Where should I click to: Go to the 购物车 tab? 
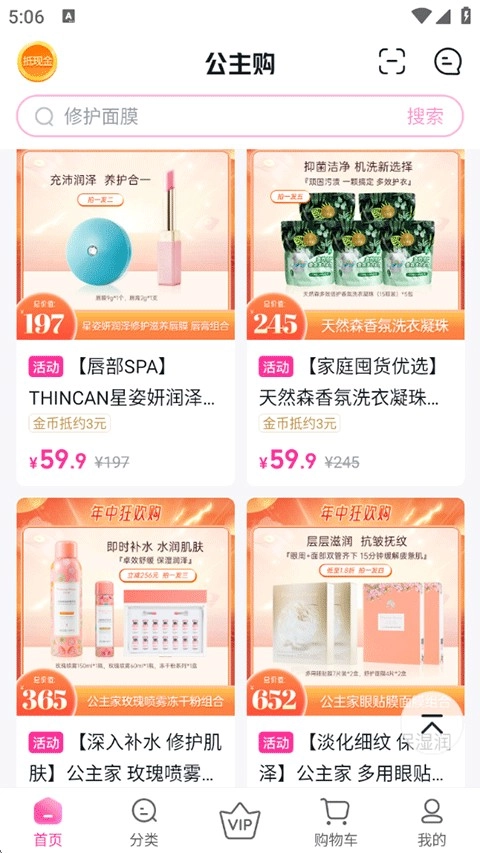tap(336, 821)
